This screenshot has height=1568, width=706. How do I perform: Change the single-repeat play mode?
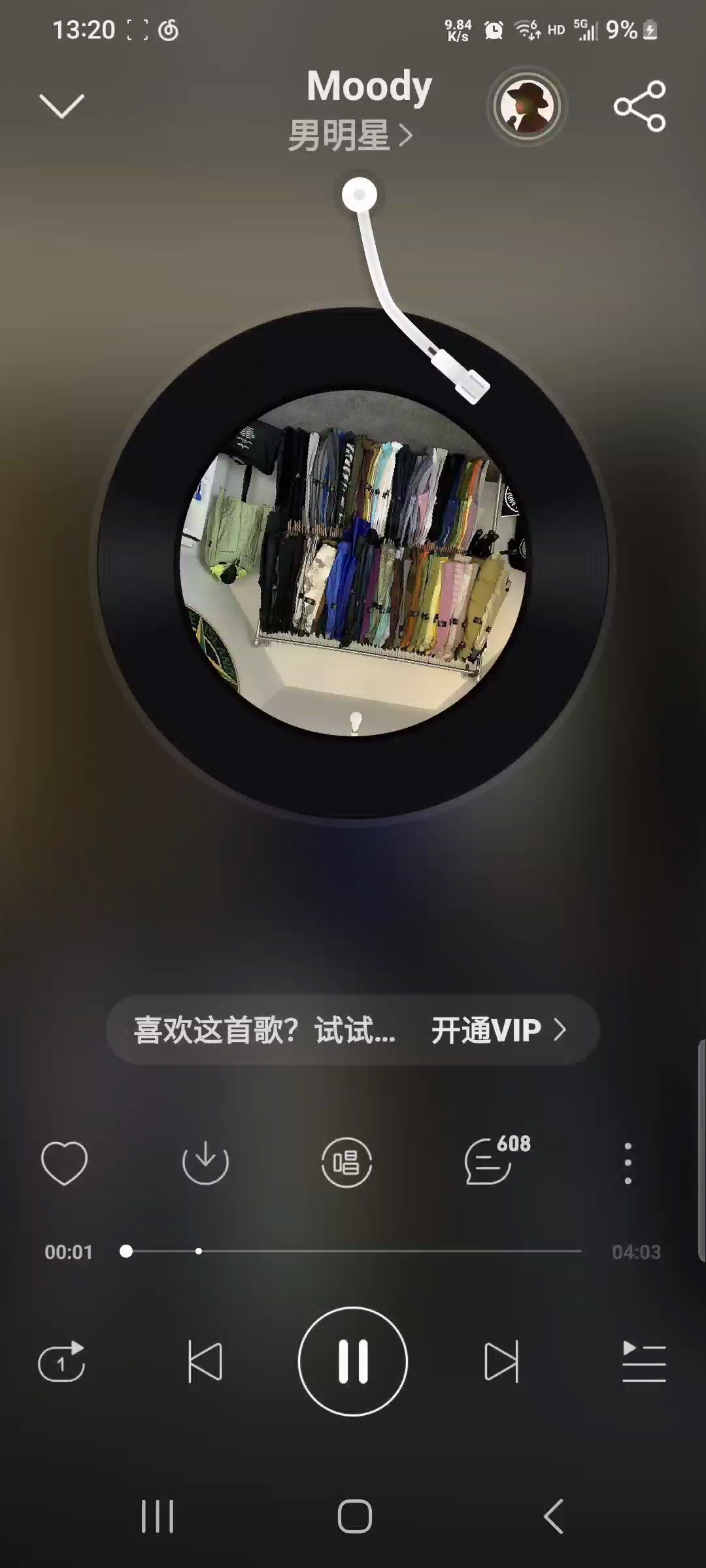click(x=62, y=1362)
